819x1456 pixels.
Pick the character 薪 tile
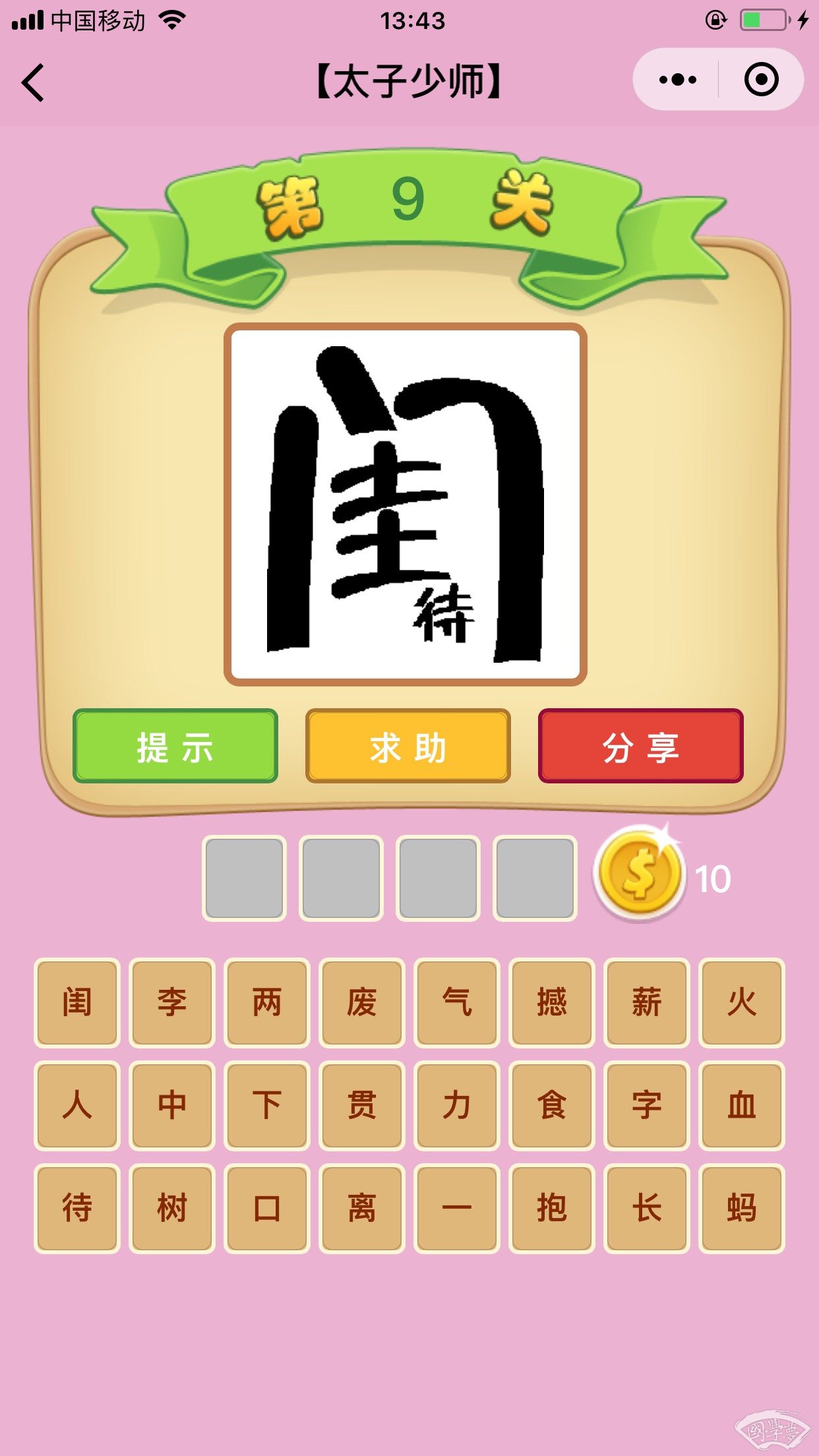tap(647, 1002)
